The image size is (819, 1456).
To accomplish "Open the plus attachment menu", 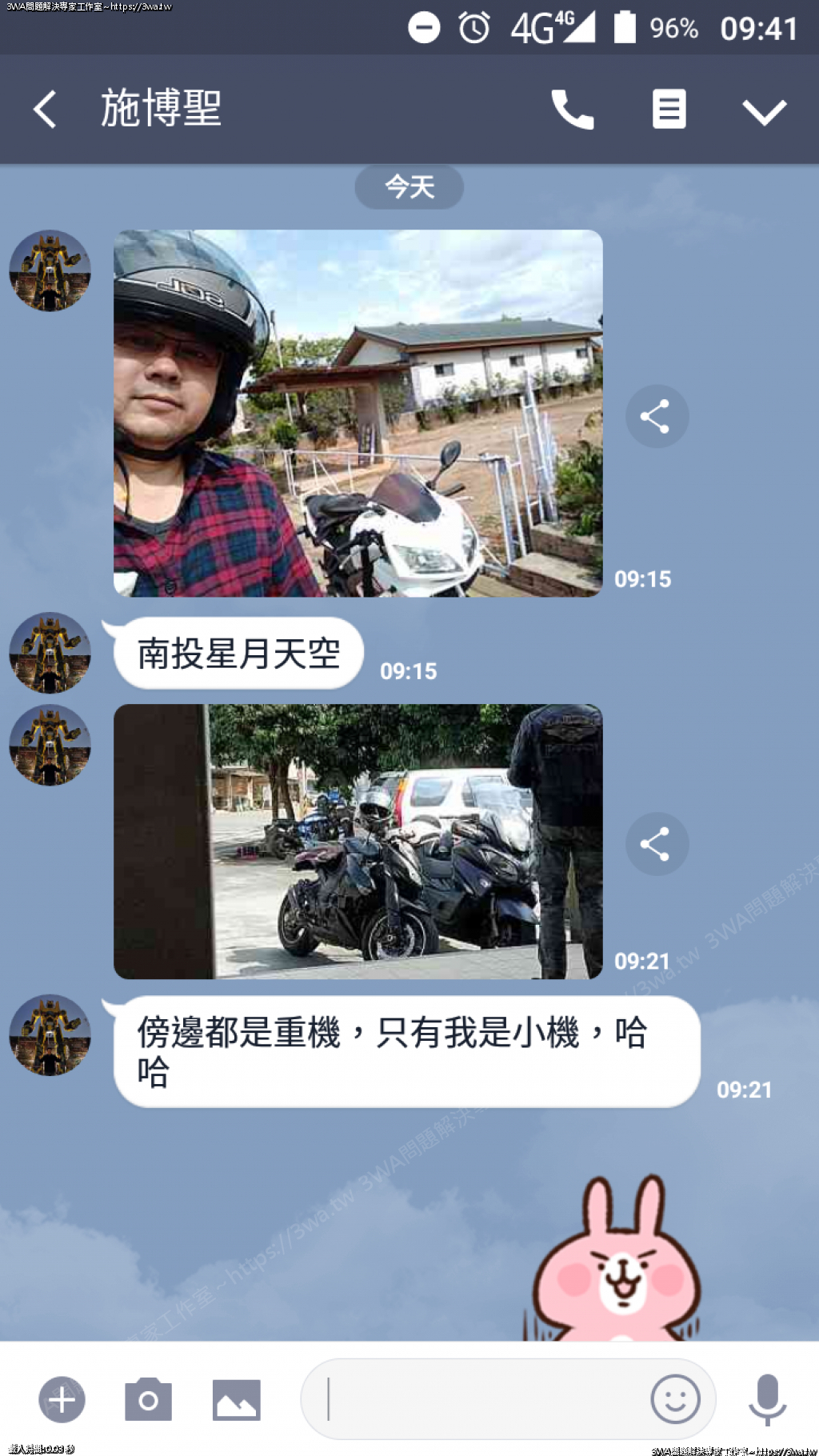I will click(x=62, y=1399).
